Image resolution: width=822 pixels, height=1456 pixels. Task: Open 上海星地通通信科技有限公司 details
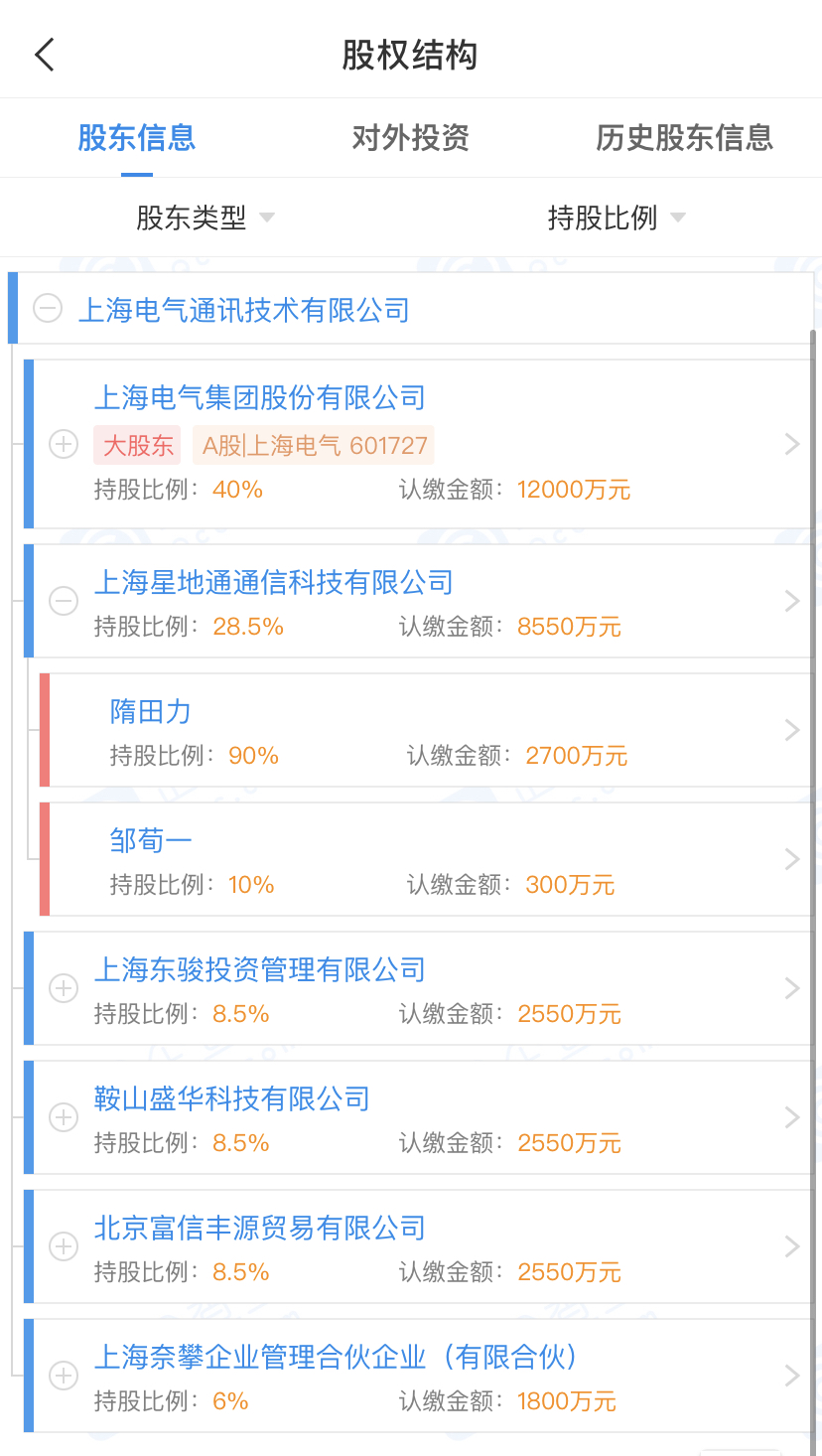coord(791,601)
